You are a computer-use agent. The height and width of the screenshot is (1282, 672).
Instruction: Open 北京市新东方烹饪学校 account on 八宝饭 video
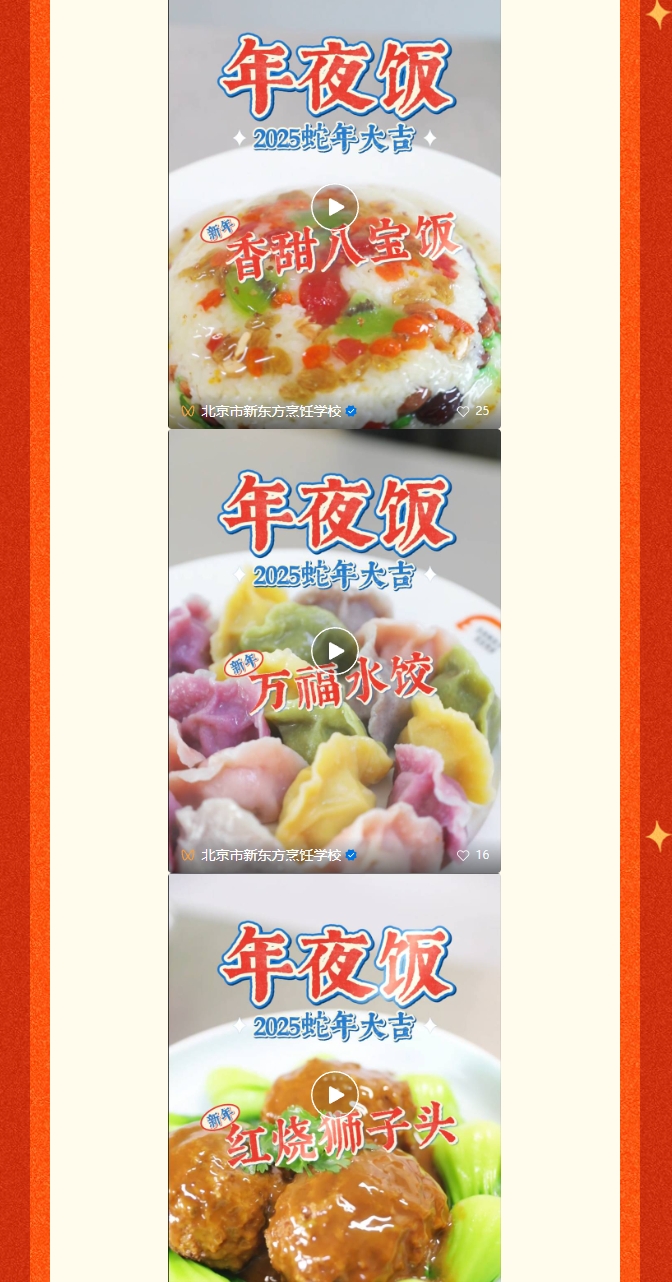[271, 411]
